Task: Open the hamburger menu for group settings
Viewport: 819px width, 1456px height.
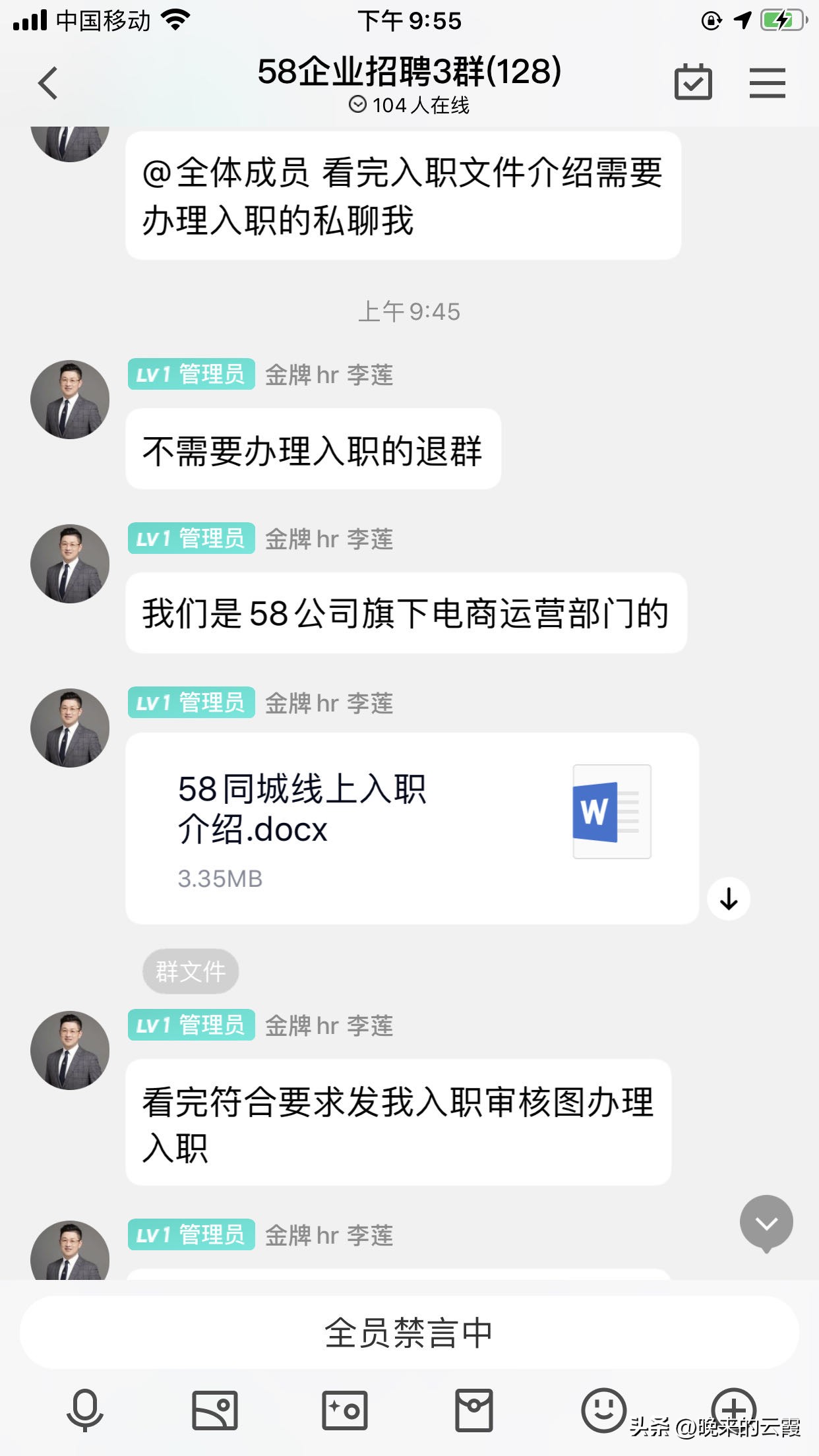Action: [767, 82]
